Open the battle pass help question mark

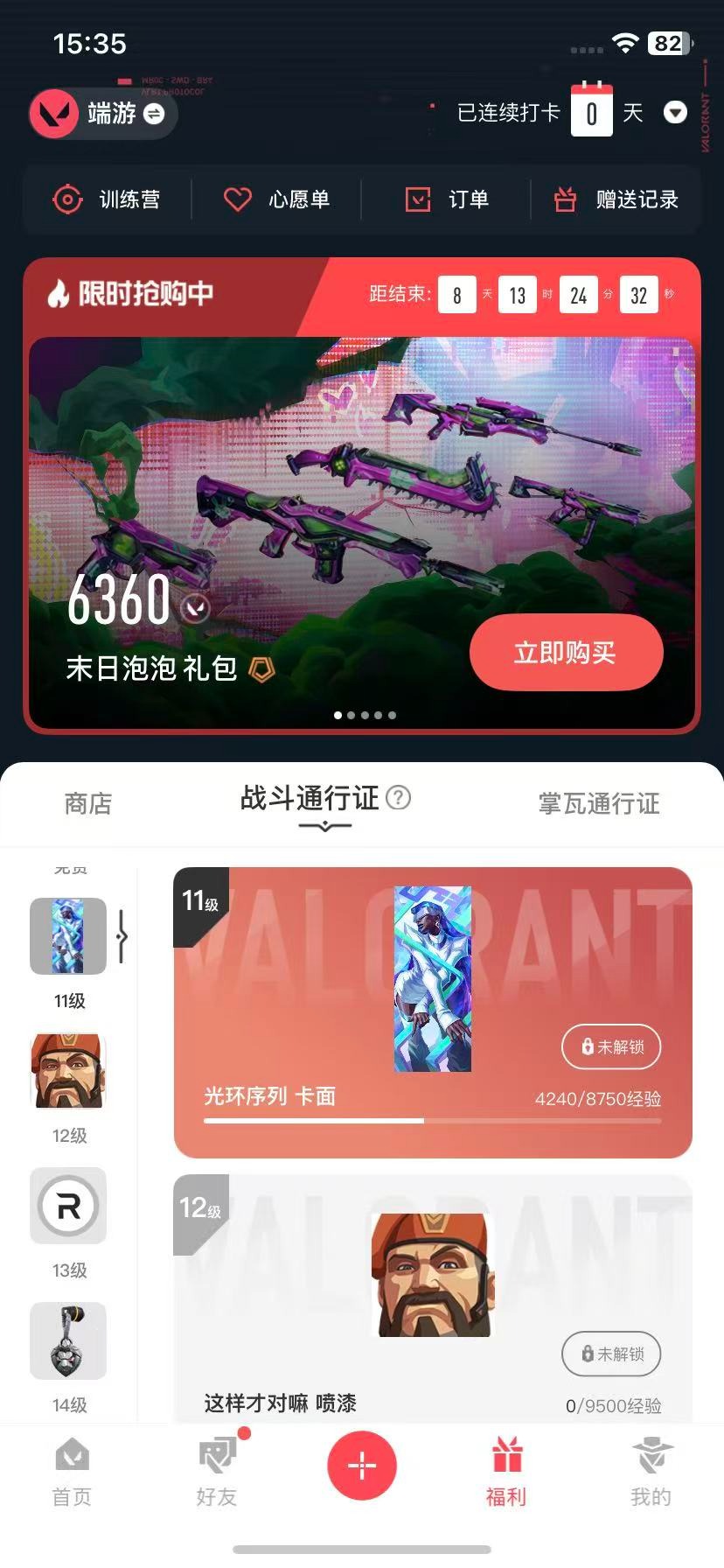399,797
